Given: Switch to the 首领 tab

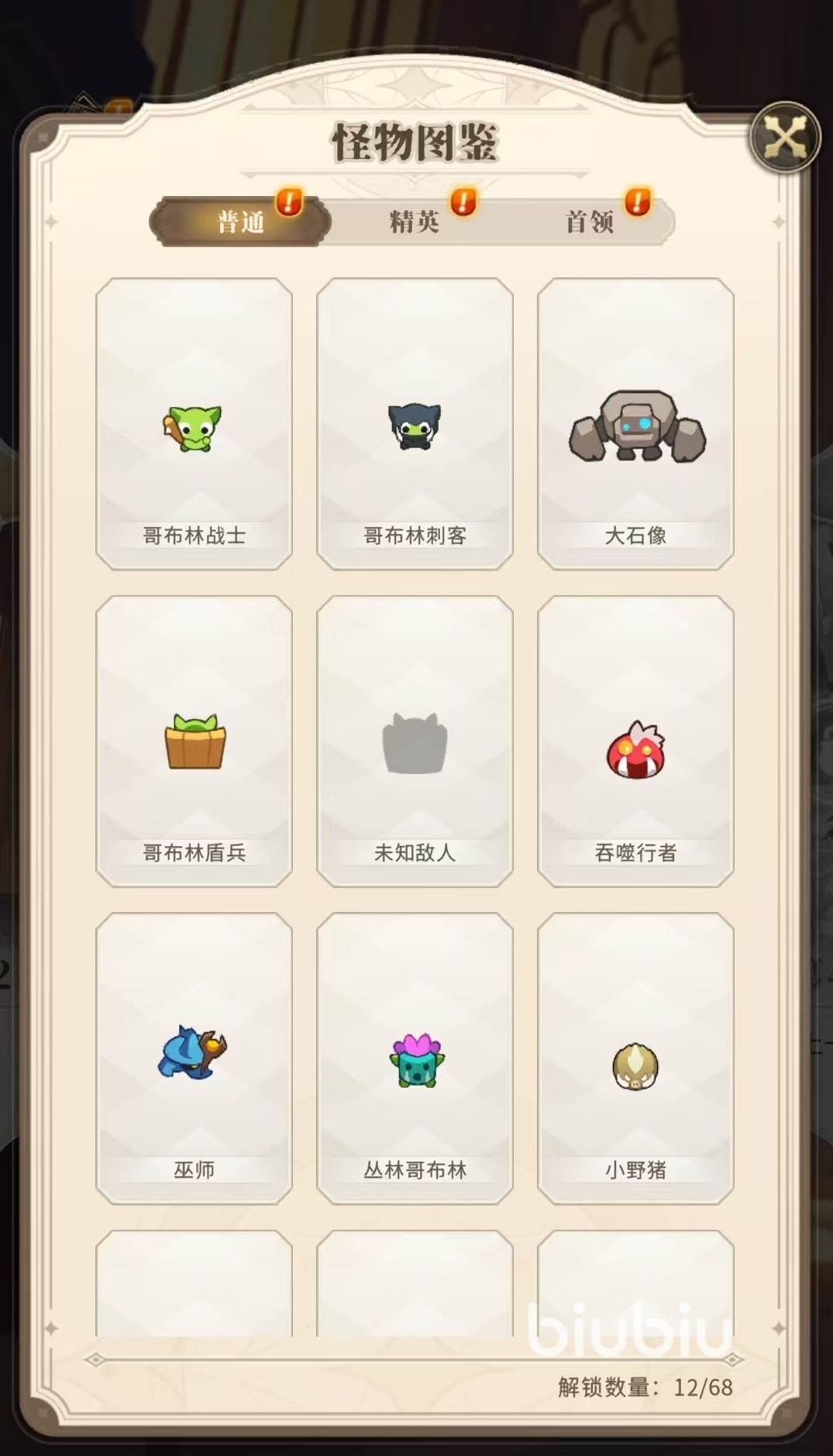Looking at the screenshot, I should click(x=589, y=222).
